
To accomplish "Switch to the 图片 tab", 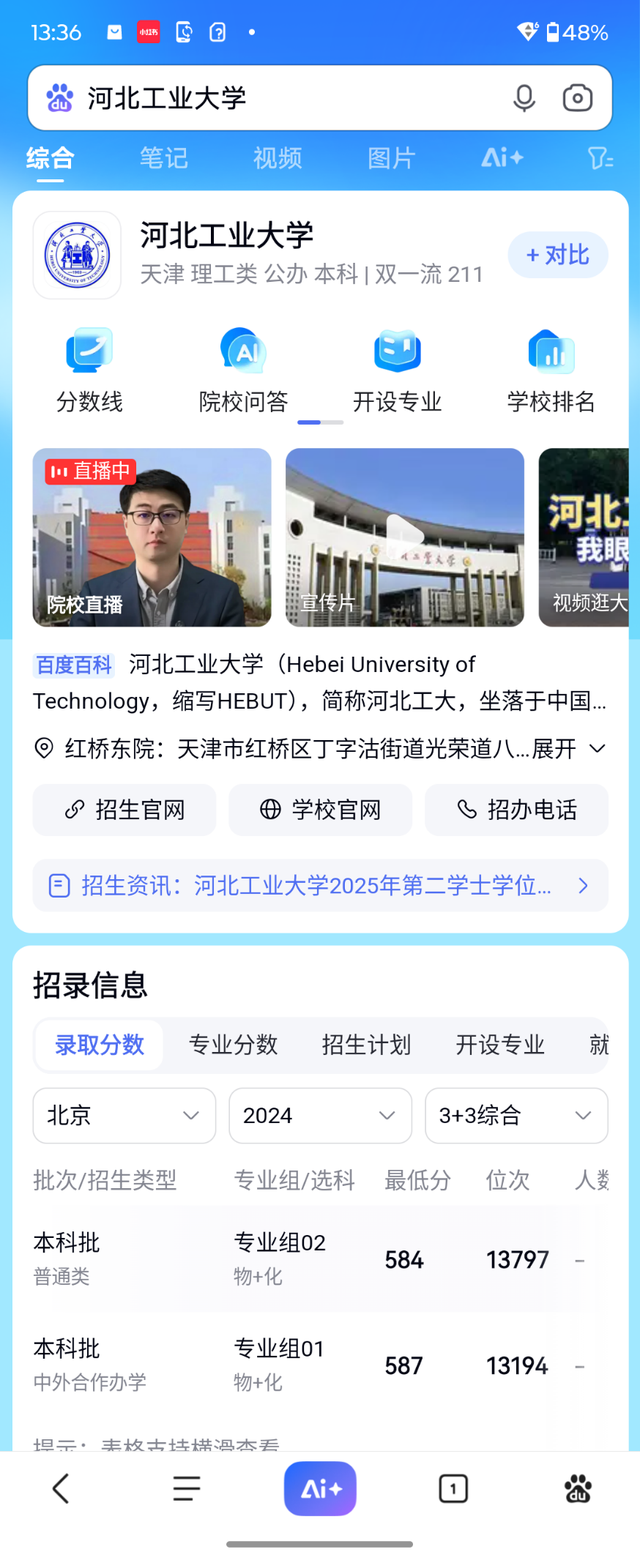I will (x=391, y=158).
